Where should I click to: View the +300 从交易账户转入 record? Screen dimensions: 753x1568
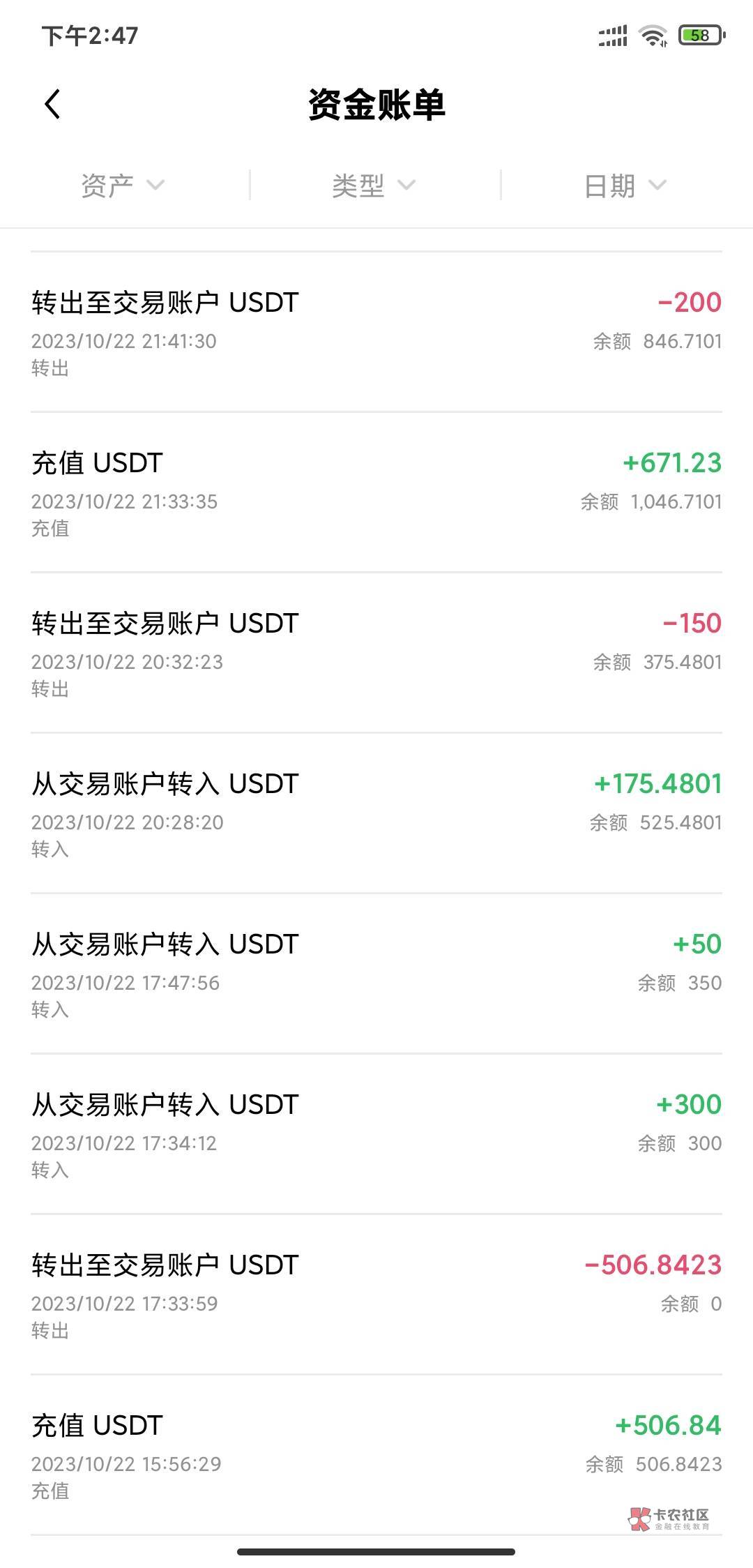[376, 1134]
